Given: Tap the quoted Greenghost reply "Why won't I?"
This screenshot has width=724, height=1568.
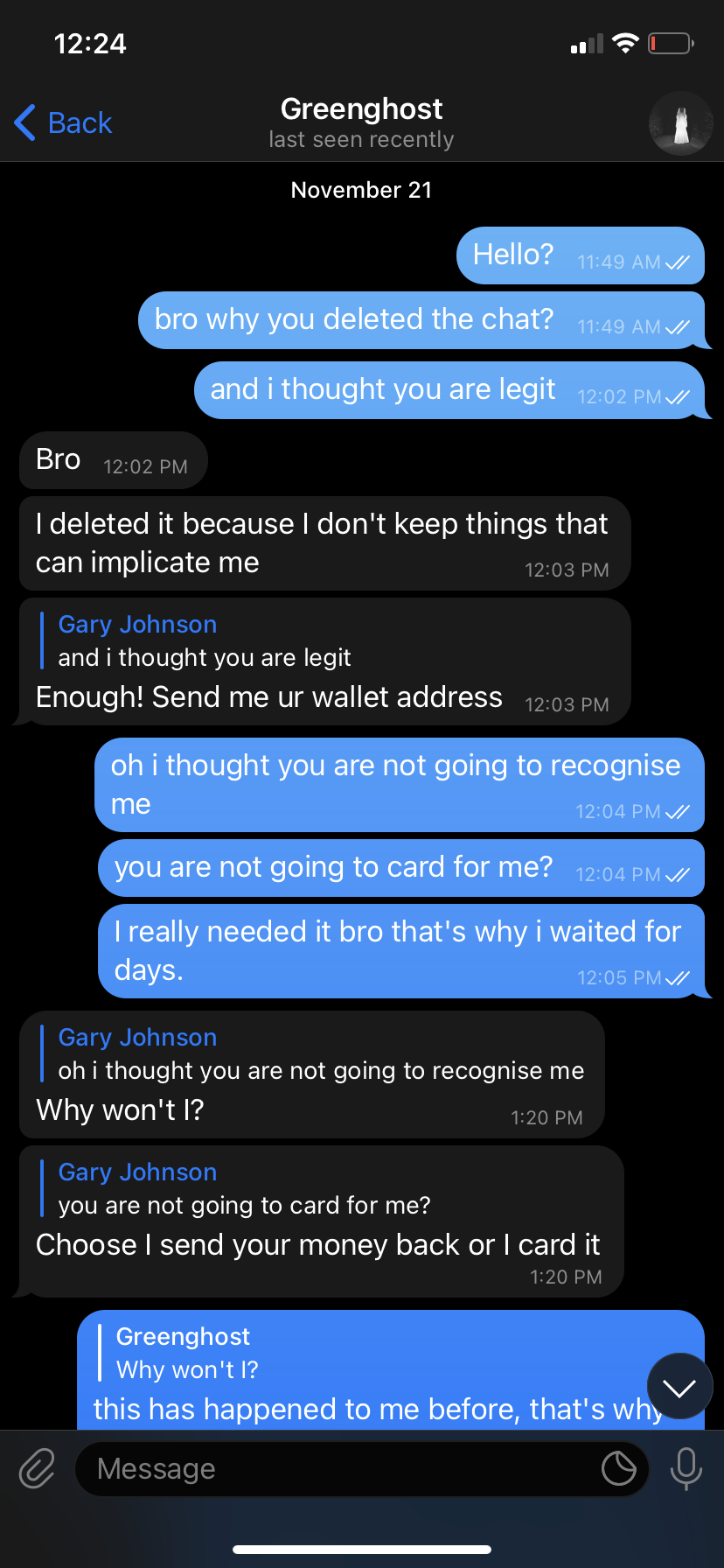Looking at the screenshot, I should coord(187,1354).
